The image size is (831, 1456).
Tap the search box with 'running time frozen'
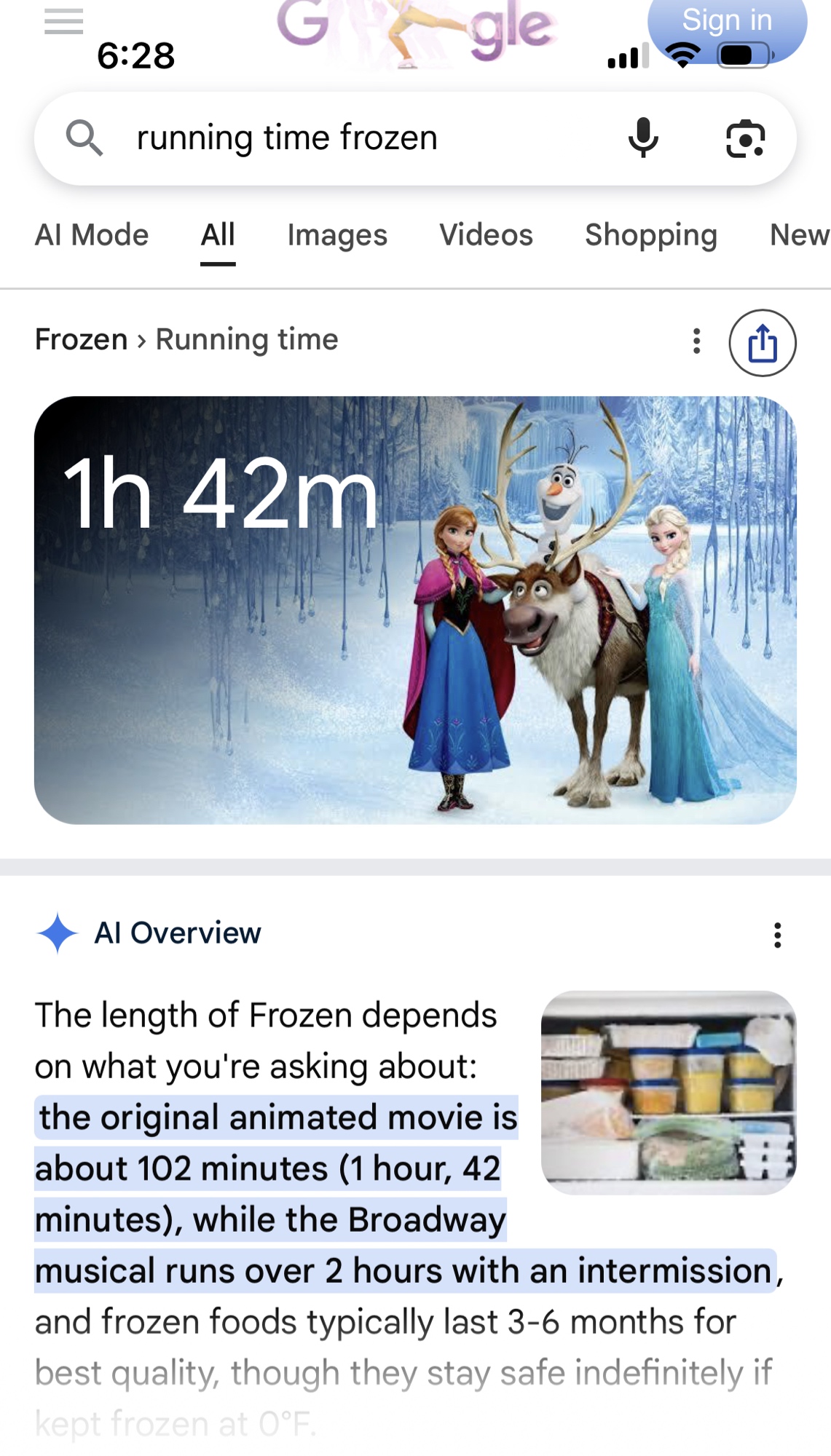tap(350, 138)
